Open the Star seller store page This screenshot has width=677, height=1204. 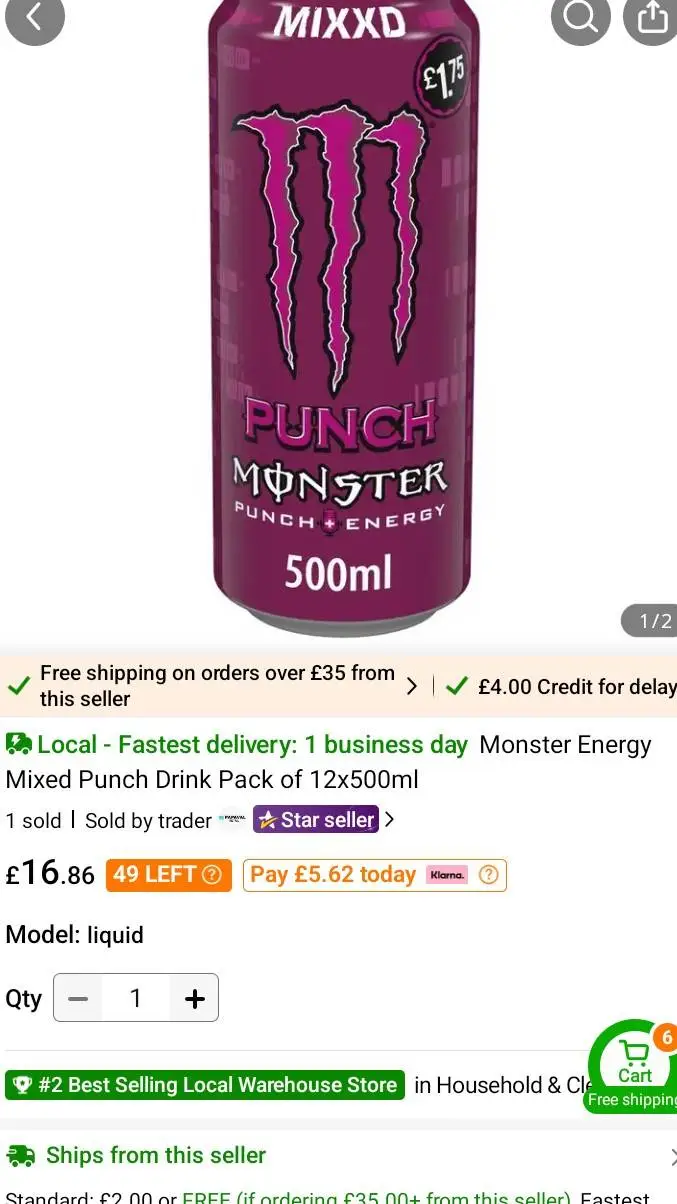tap(316, 820)
